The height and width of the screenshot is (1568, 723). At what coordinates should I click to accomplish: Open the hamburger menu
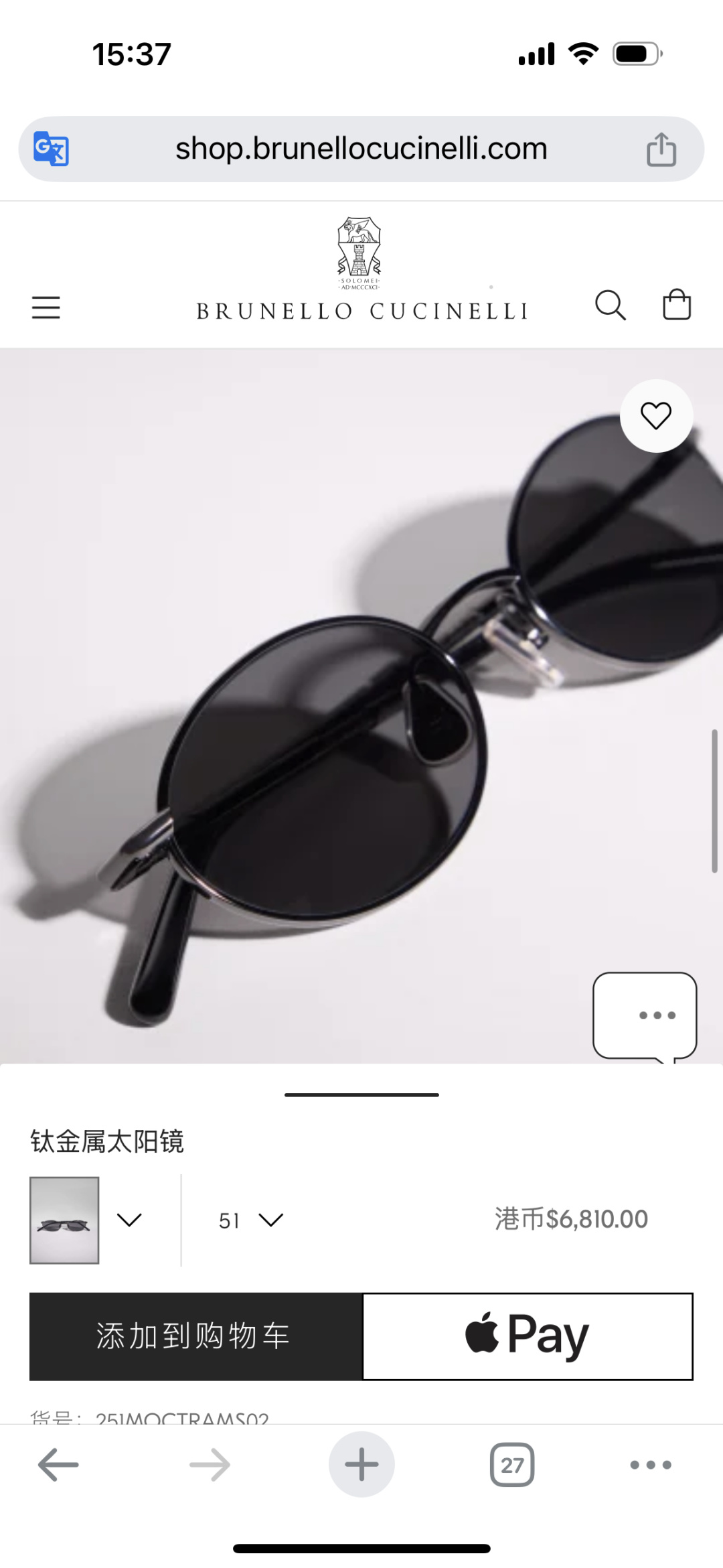tap(46, 307)
